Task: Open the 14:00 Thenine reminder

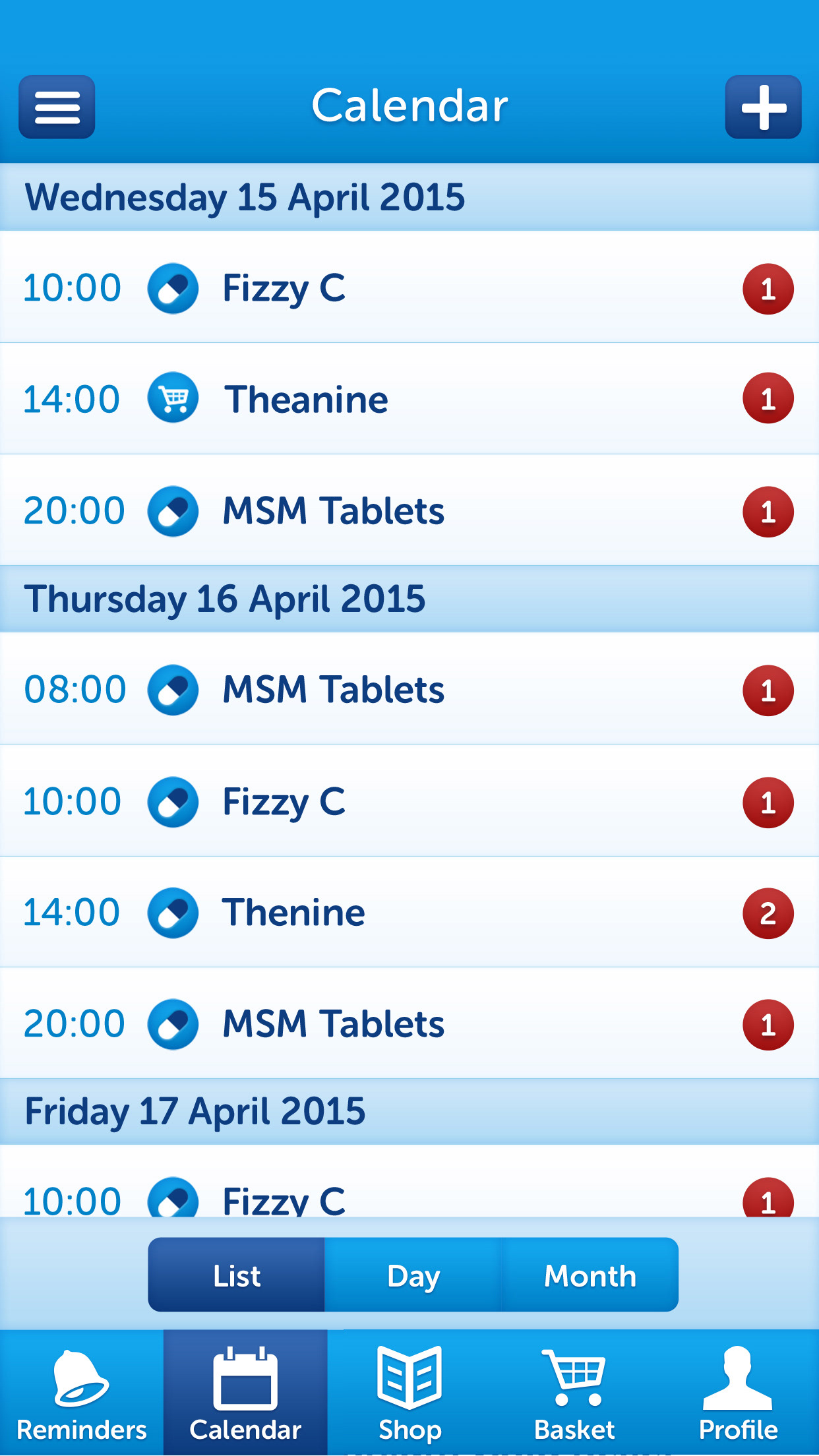Action: (409, 912)
